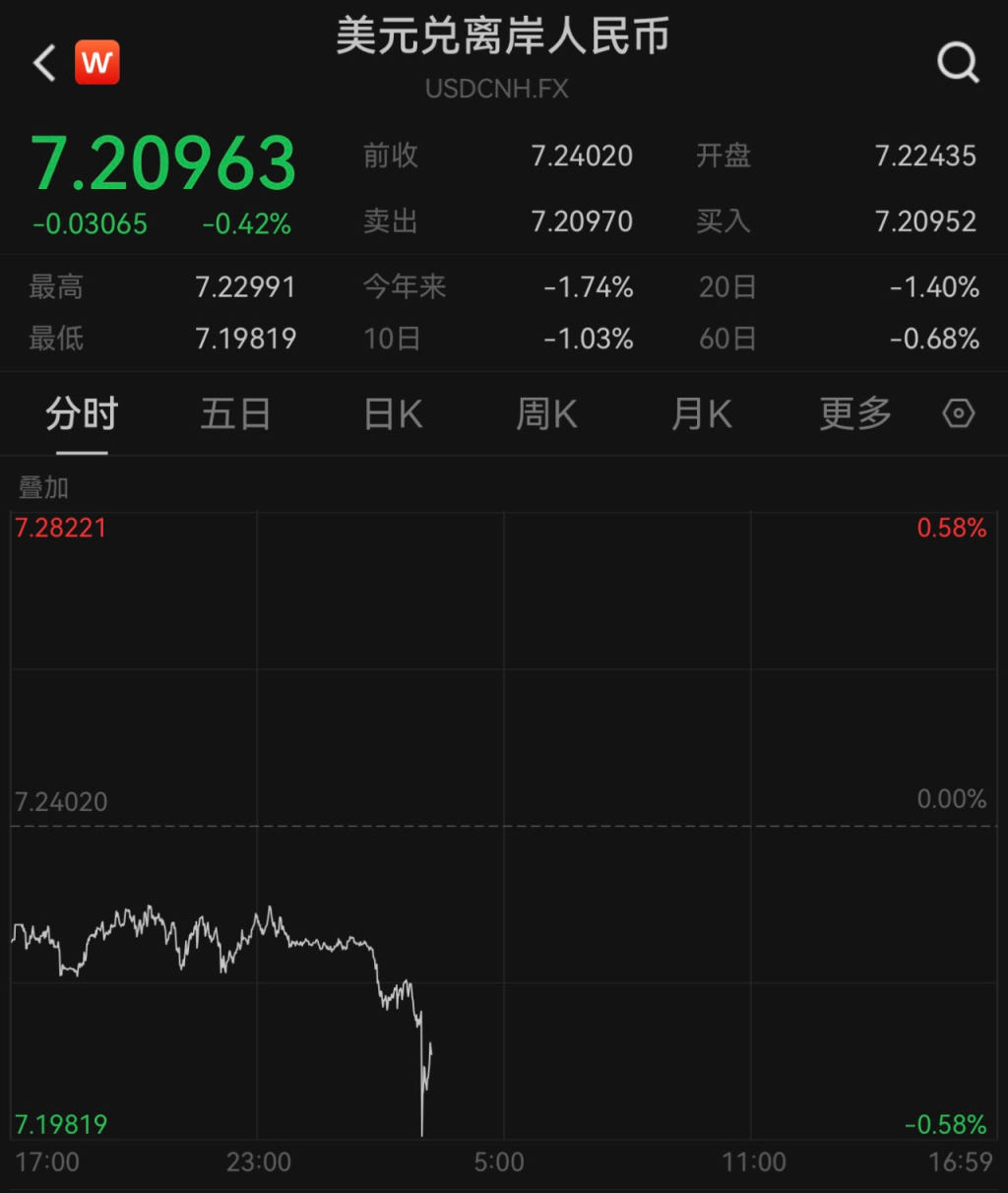This screenshot has height=1193, width=1008.
Task: Select the 月K chart tab
Action: pos(701,414)
